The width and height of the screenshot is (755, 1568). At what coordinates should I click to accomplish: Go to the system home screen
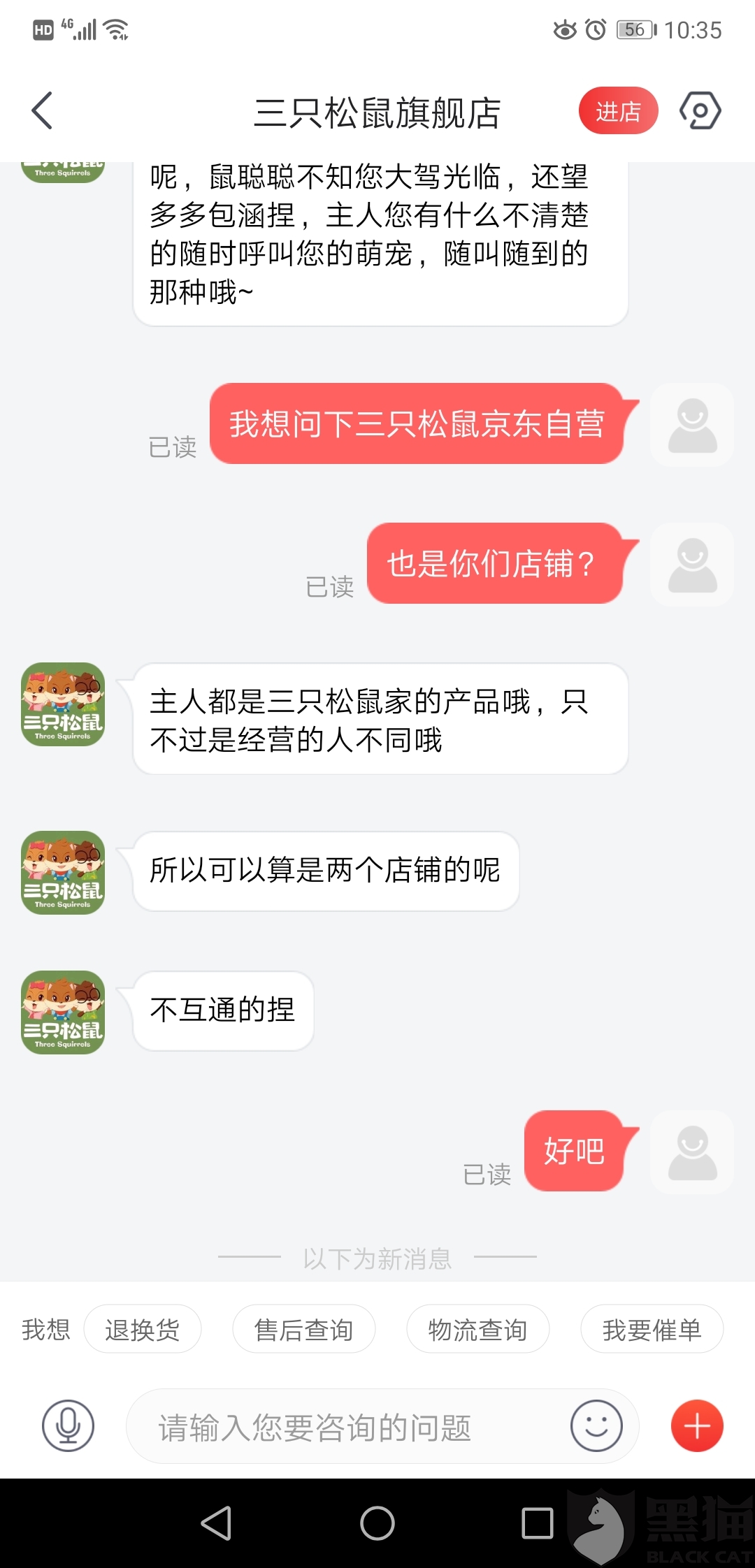(x=377, y=1523)
